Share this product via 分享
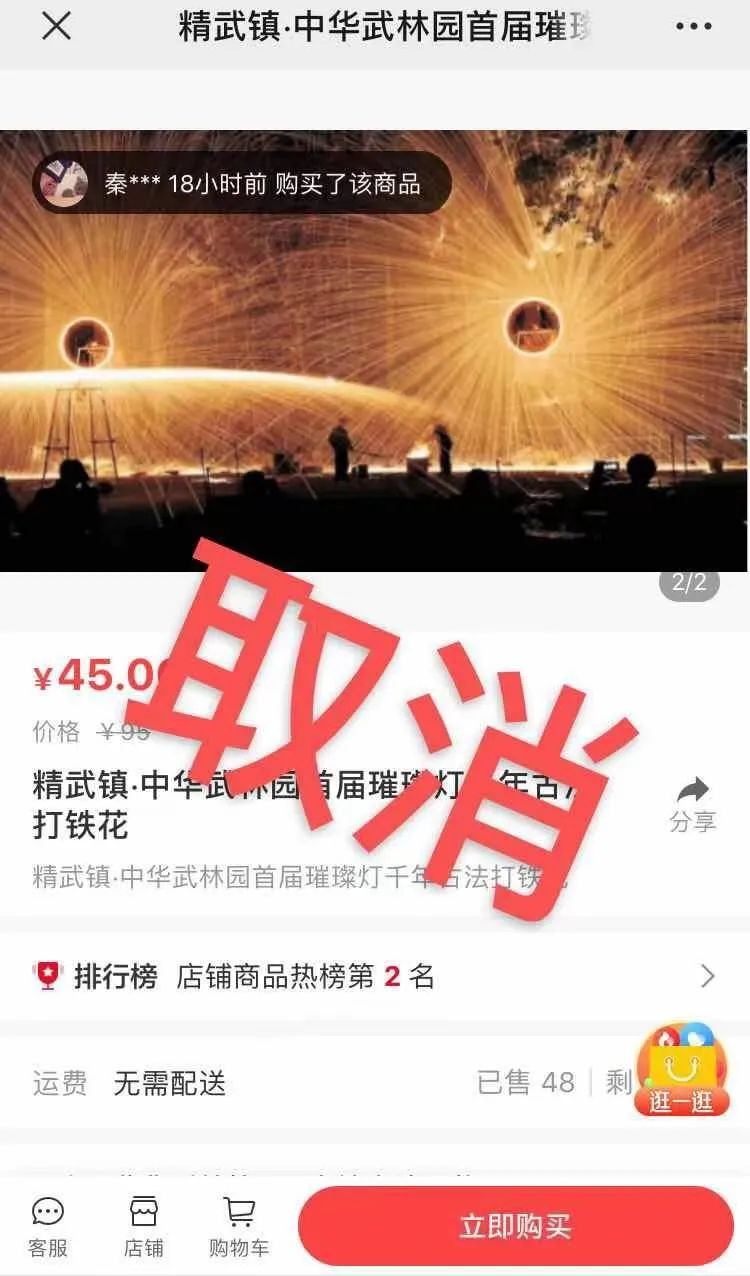 [692, 804]
